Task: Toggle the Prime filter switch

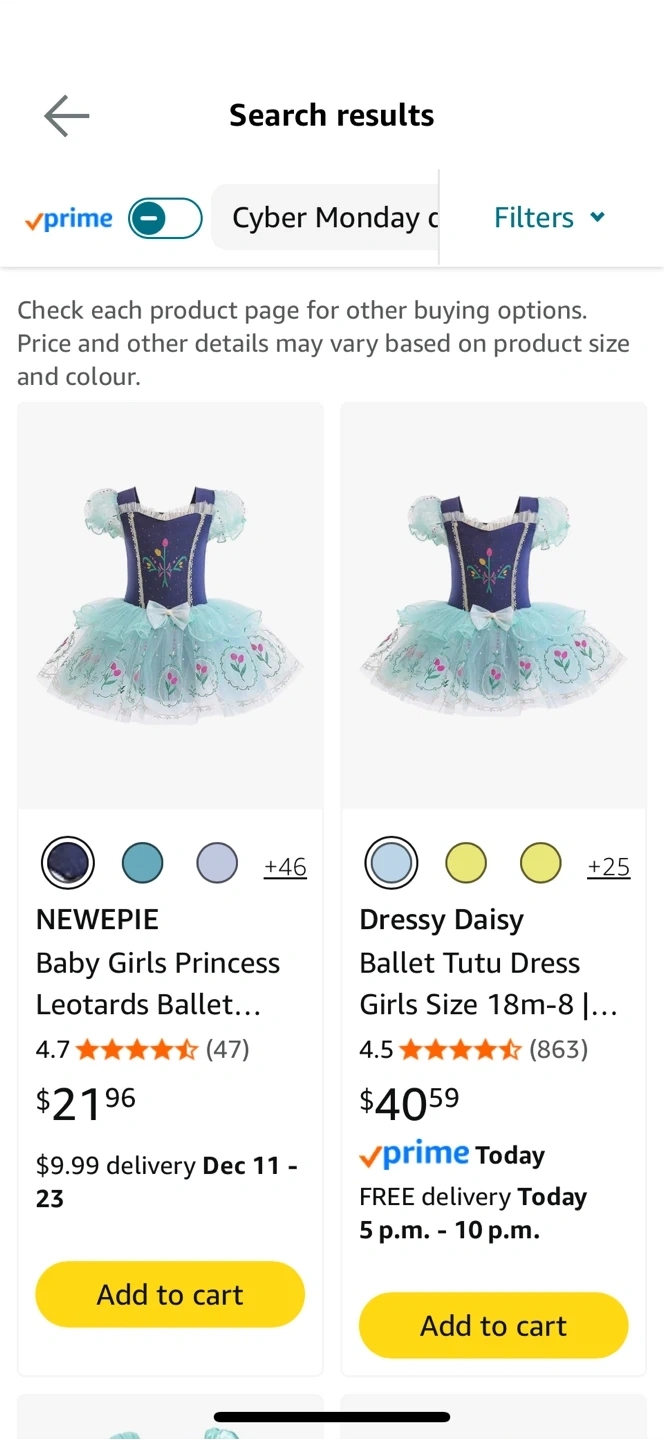Action: tap(165, 218)
